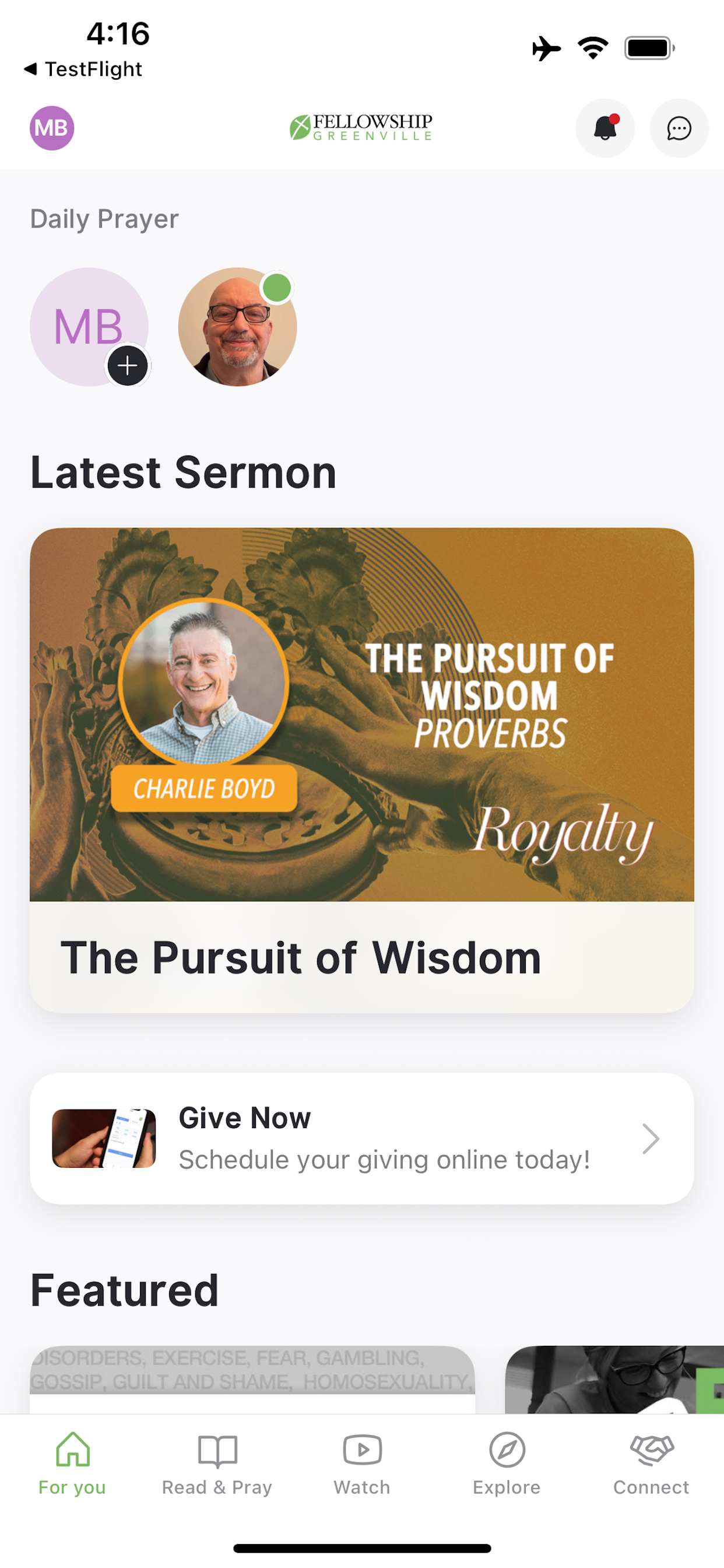Tap the MB Daily Prayer circle

click(x=90, y=327)
